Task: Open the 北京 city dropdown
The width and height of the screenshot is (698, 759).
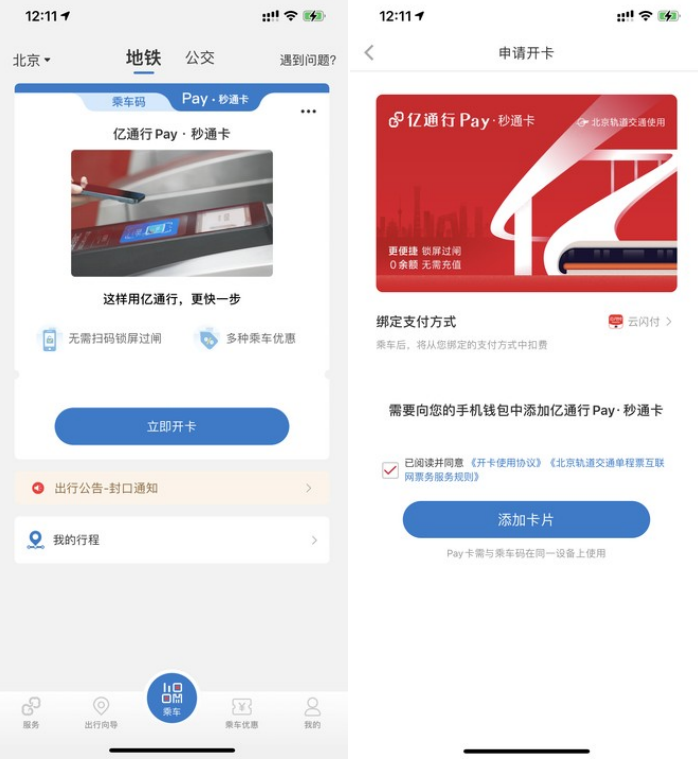Action: click(x=31, y=60)
